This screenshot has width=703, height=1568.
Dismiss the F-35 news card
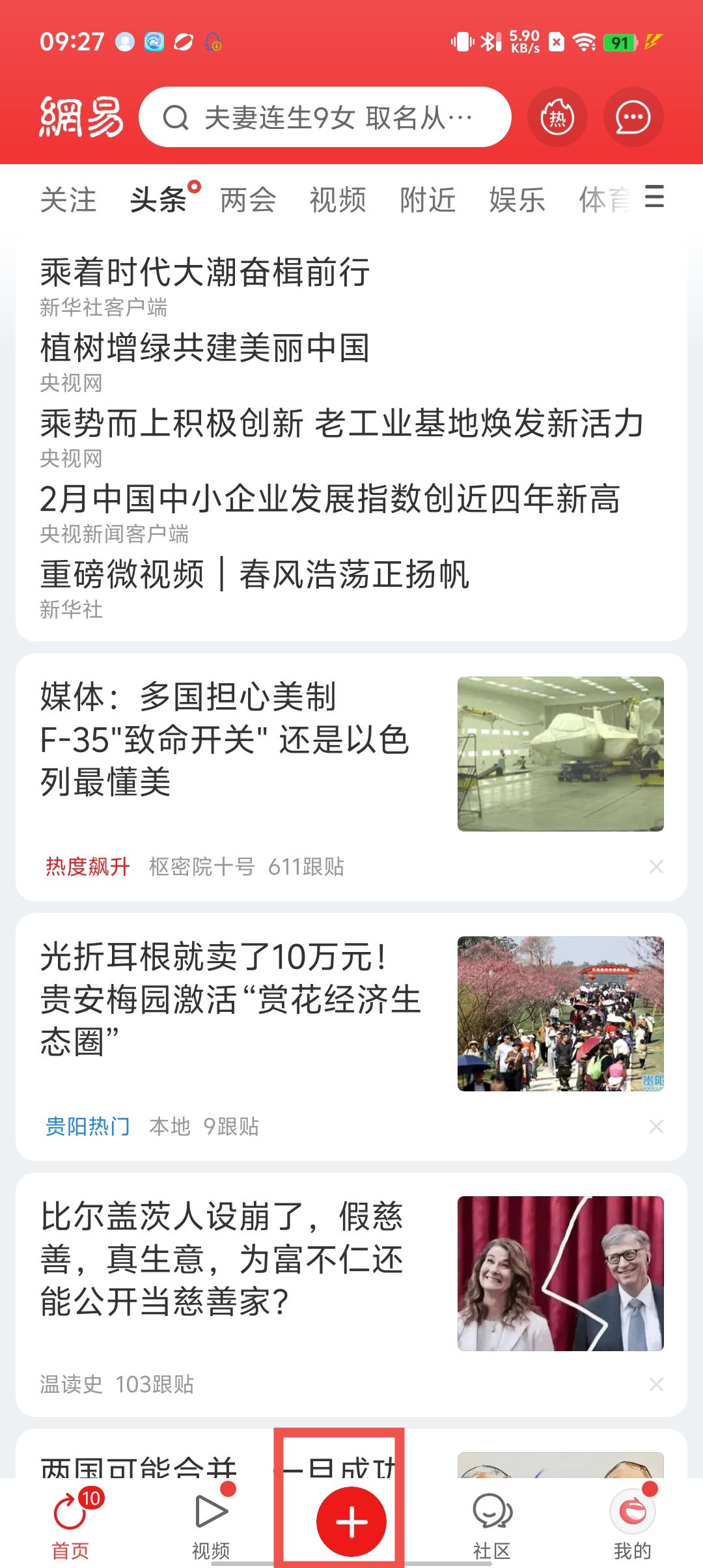coord(656,867)
